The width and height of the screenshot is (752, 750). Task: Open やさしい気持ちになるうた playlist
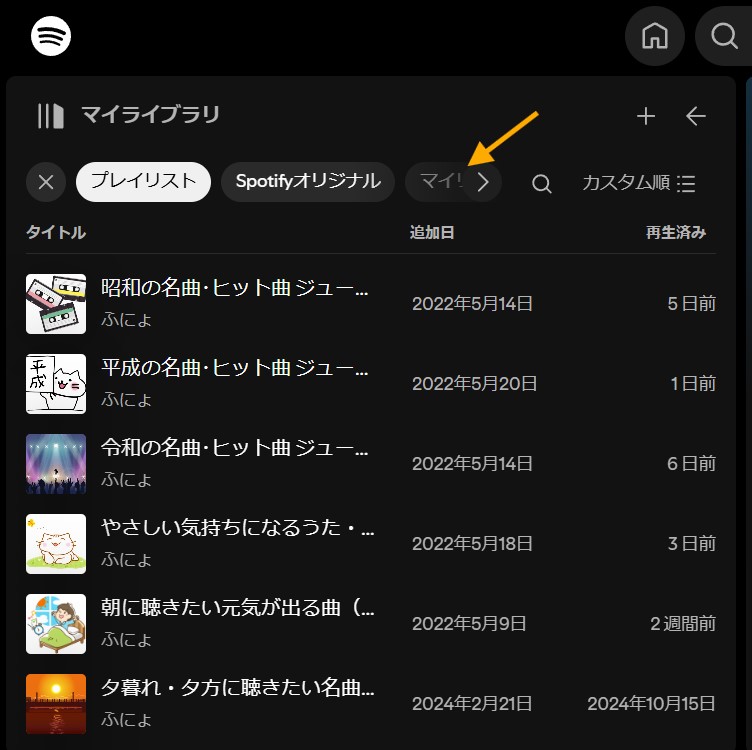(x=238, y=528)
